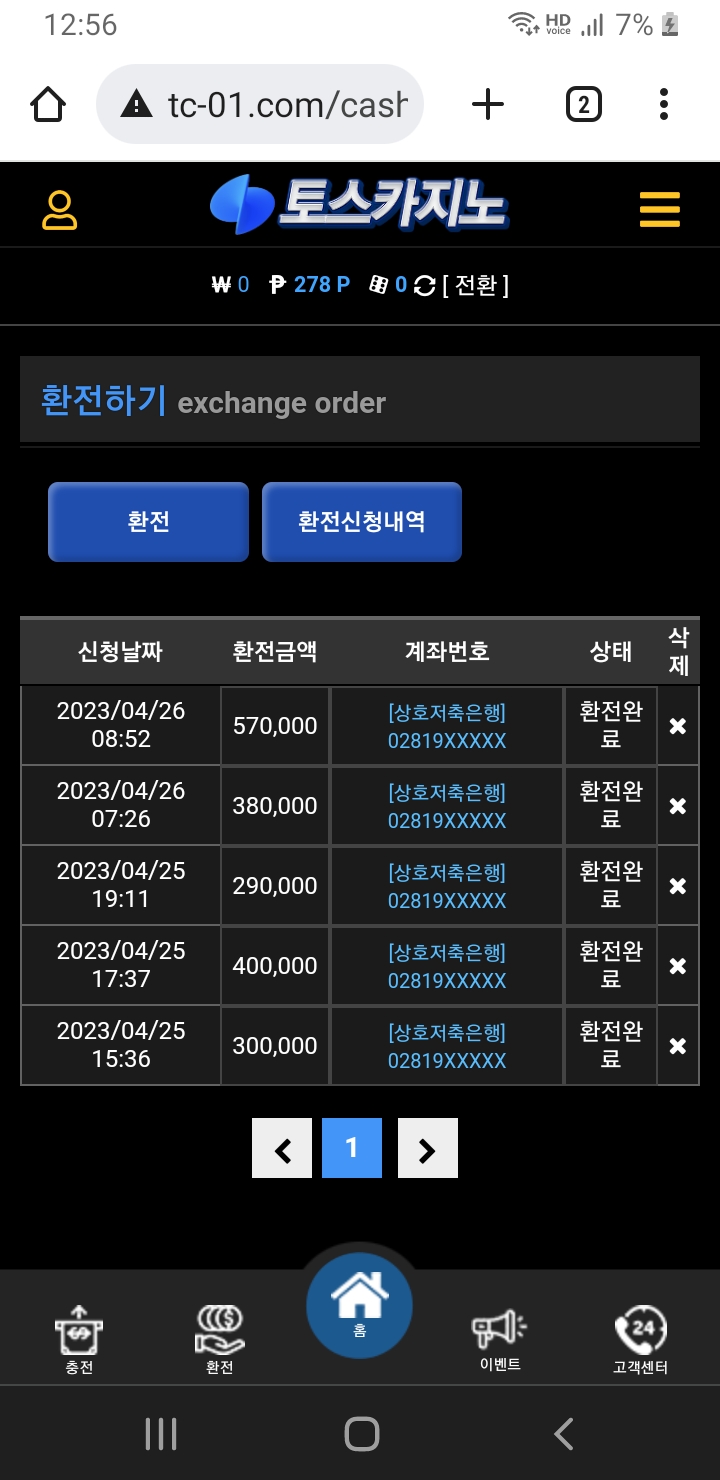Viewport: 720px width, 1480px height.
Task: Remove the 400,000 exchange entry
Action: (678, 966)
